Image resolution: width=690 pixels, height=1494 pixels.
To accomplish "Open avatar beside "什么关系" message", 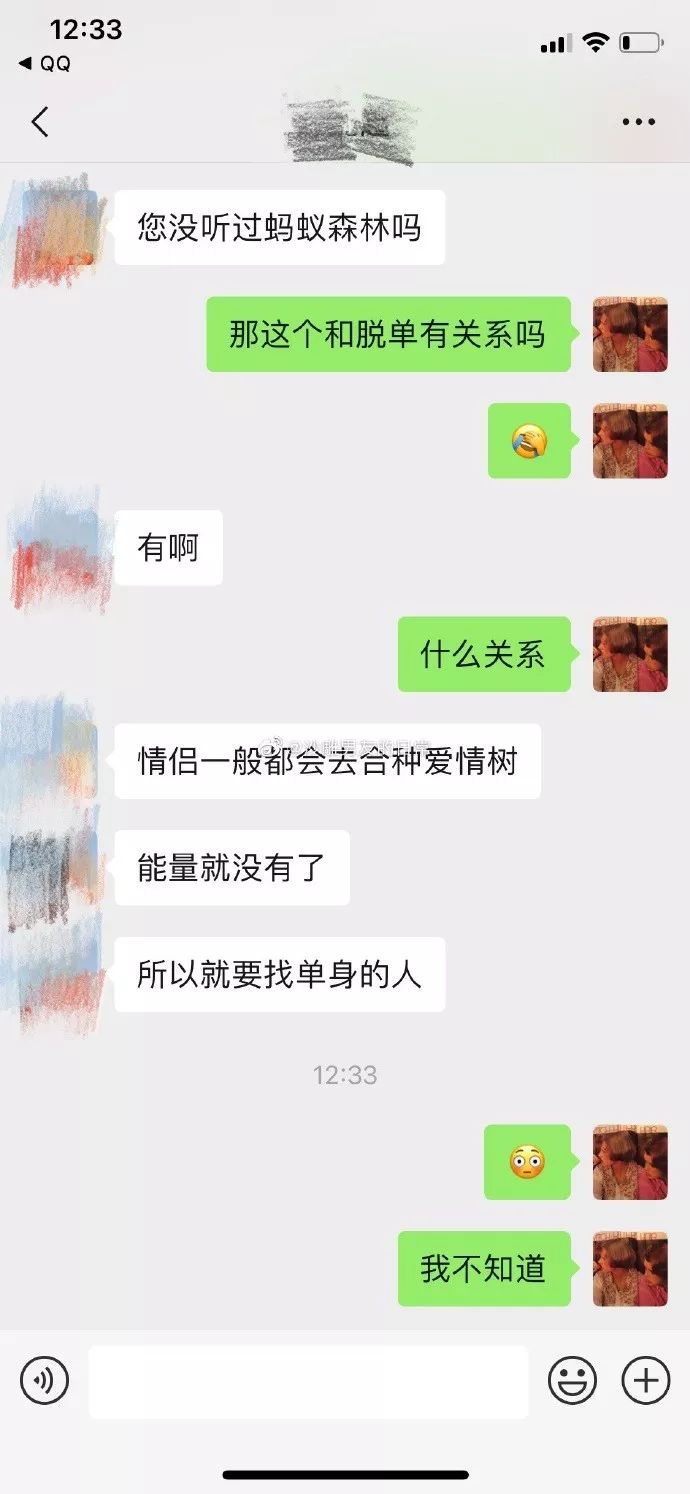I will 630,654.
